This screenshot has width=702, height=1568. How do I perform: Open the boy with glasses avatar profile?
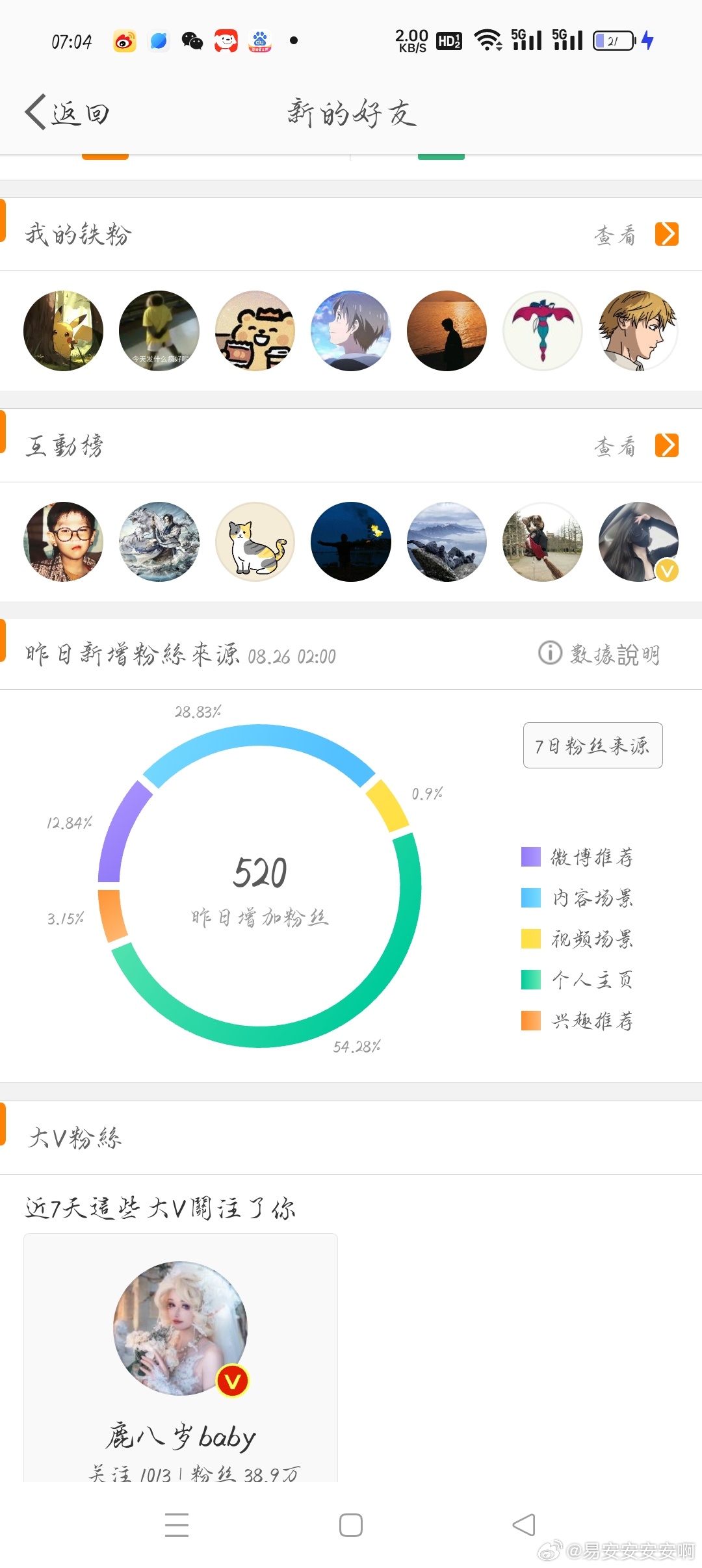pyautogui.click(x=63, y=542)
